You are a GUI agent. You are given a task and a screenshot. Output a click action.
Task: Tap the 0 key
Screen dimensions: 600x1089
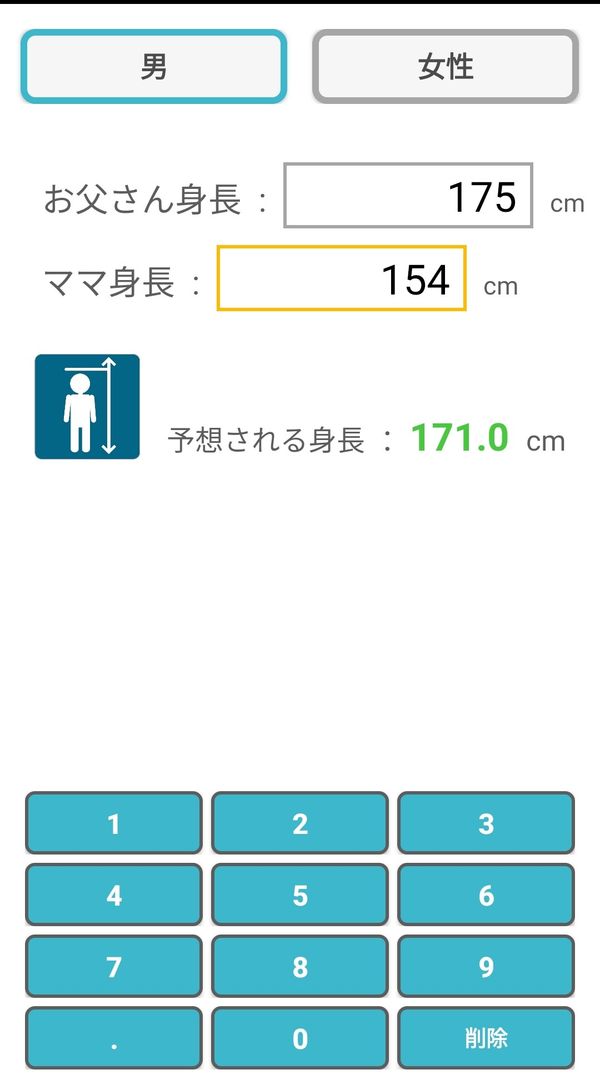click(300, 1038)
